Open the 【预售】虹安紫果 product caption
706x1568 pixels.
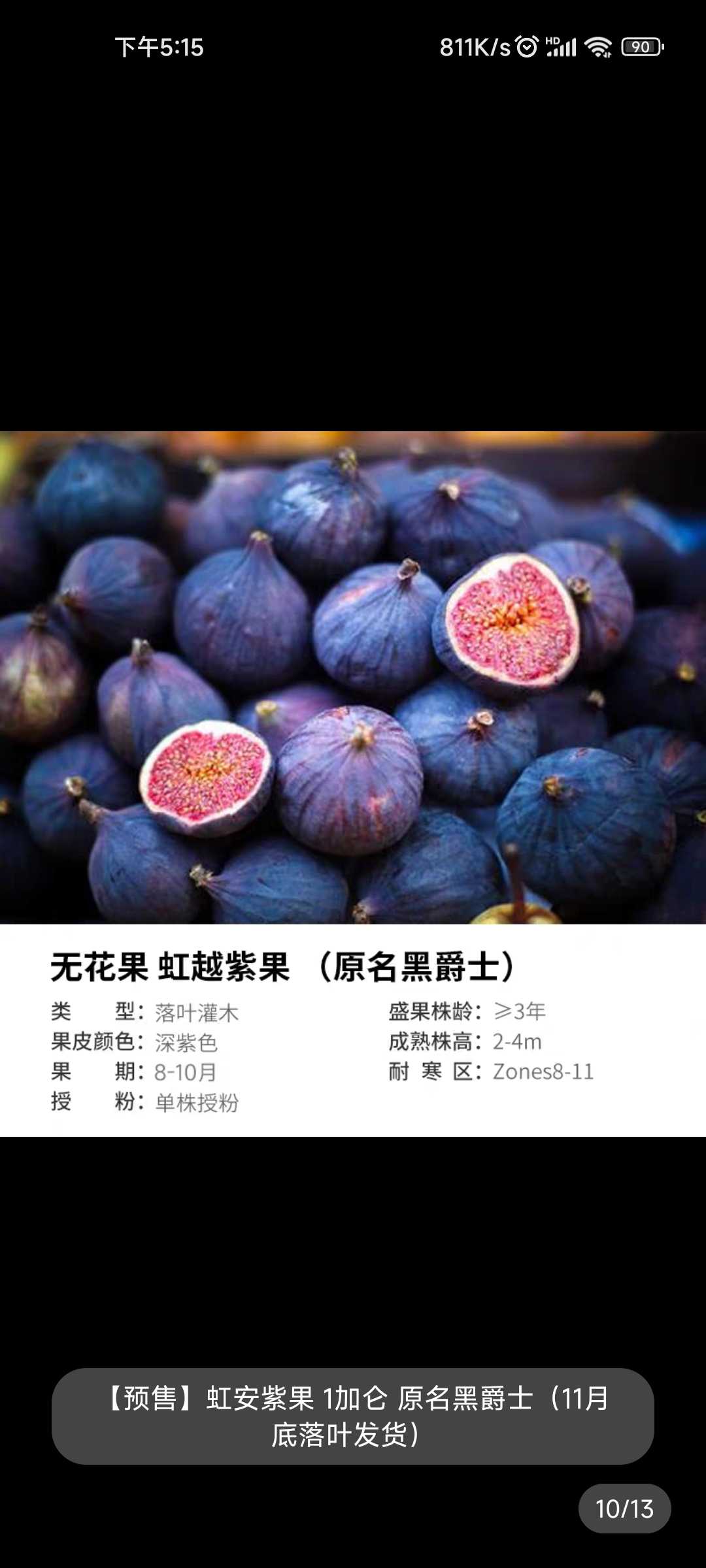click(353, 1416)
